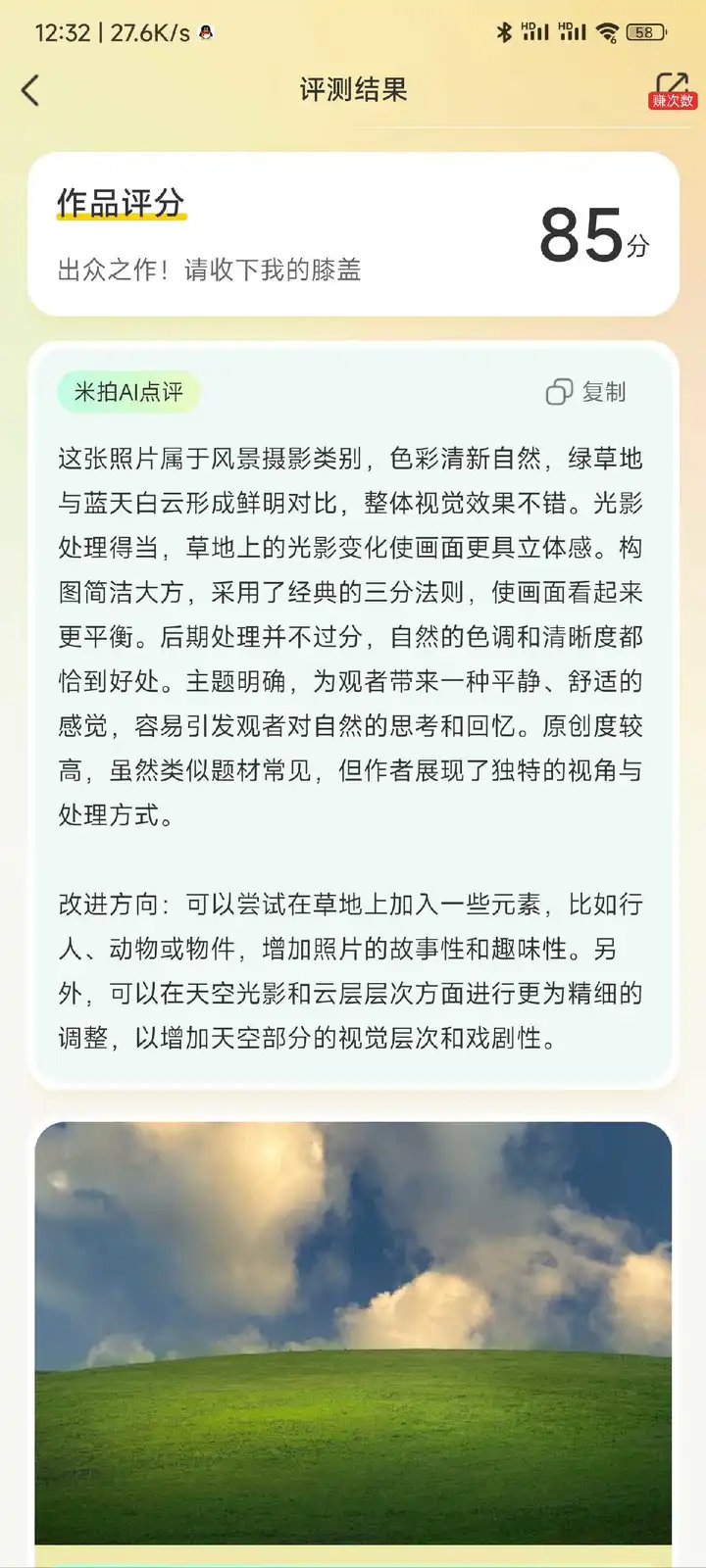Go back from the 评测结果 page
The width and height of the screenshot is (706, 1568).
[x=31, y=90]
